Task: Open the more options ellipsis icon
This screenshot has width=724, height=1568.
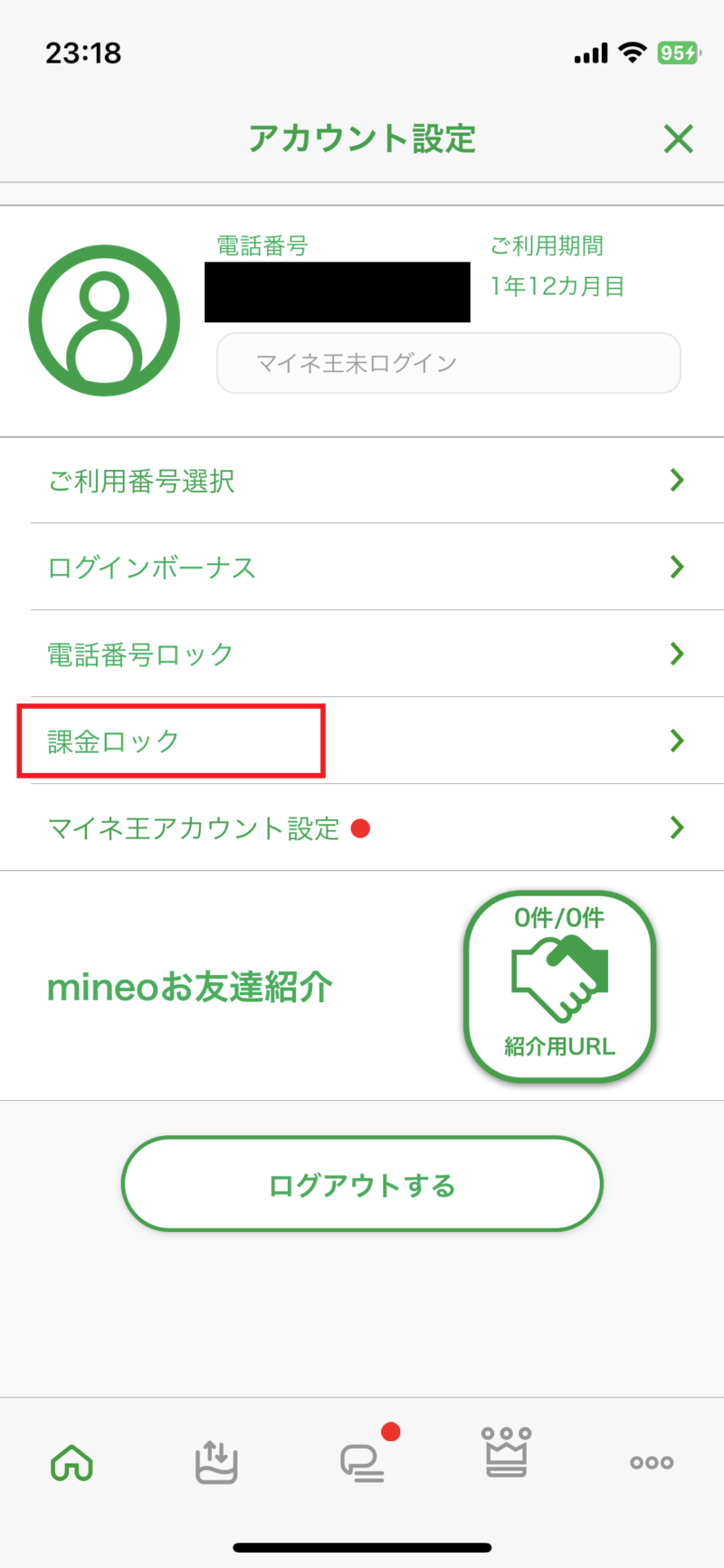Action: [x=651, y=1461]
